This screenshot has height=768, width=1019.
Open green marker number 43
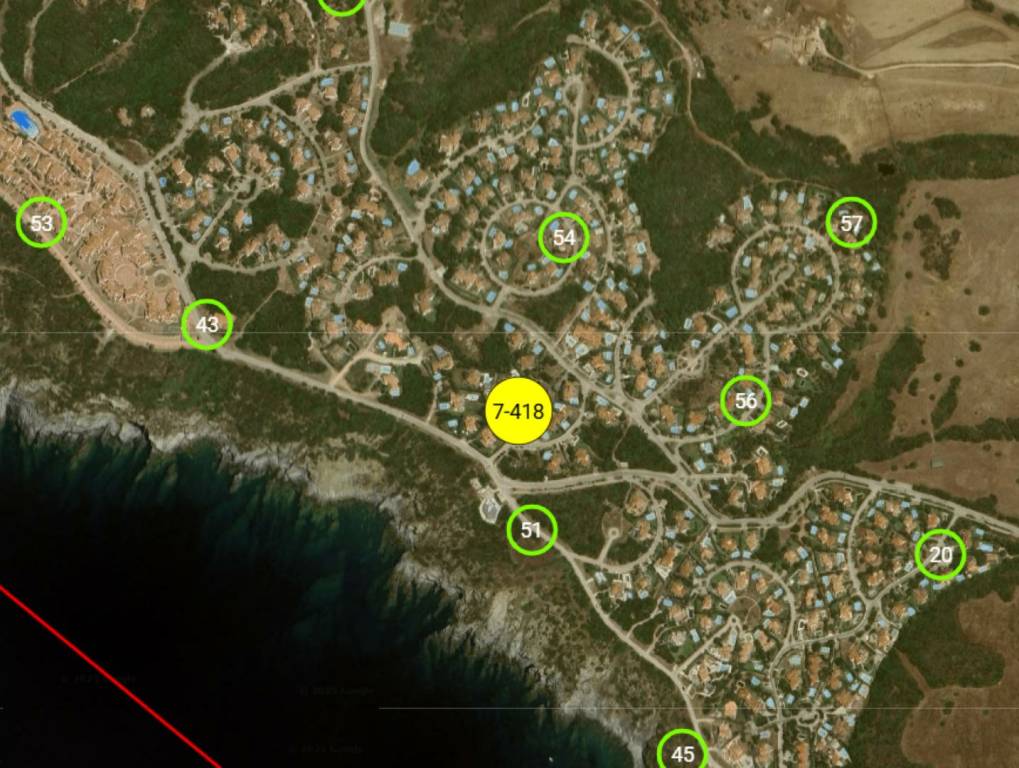point(207,325)
